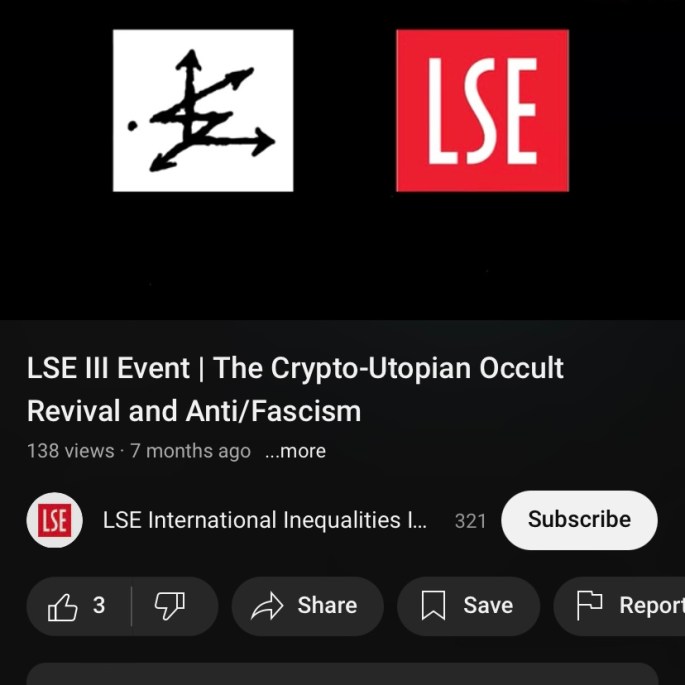
Task: Share this video
Action: (307, 606)
